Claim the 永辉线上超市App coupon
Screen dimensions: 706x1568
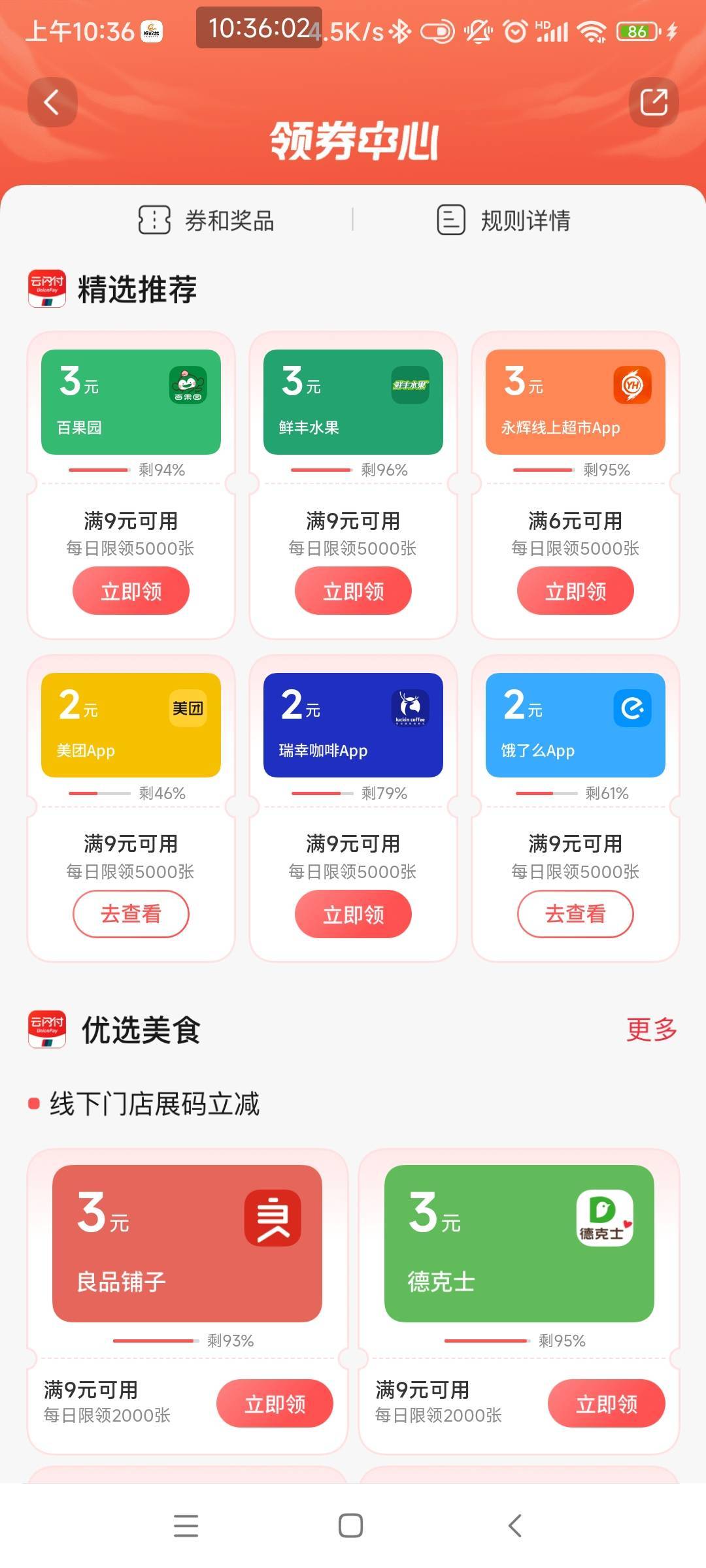(575, 591)
